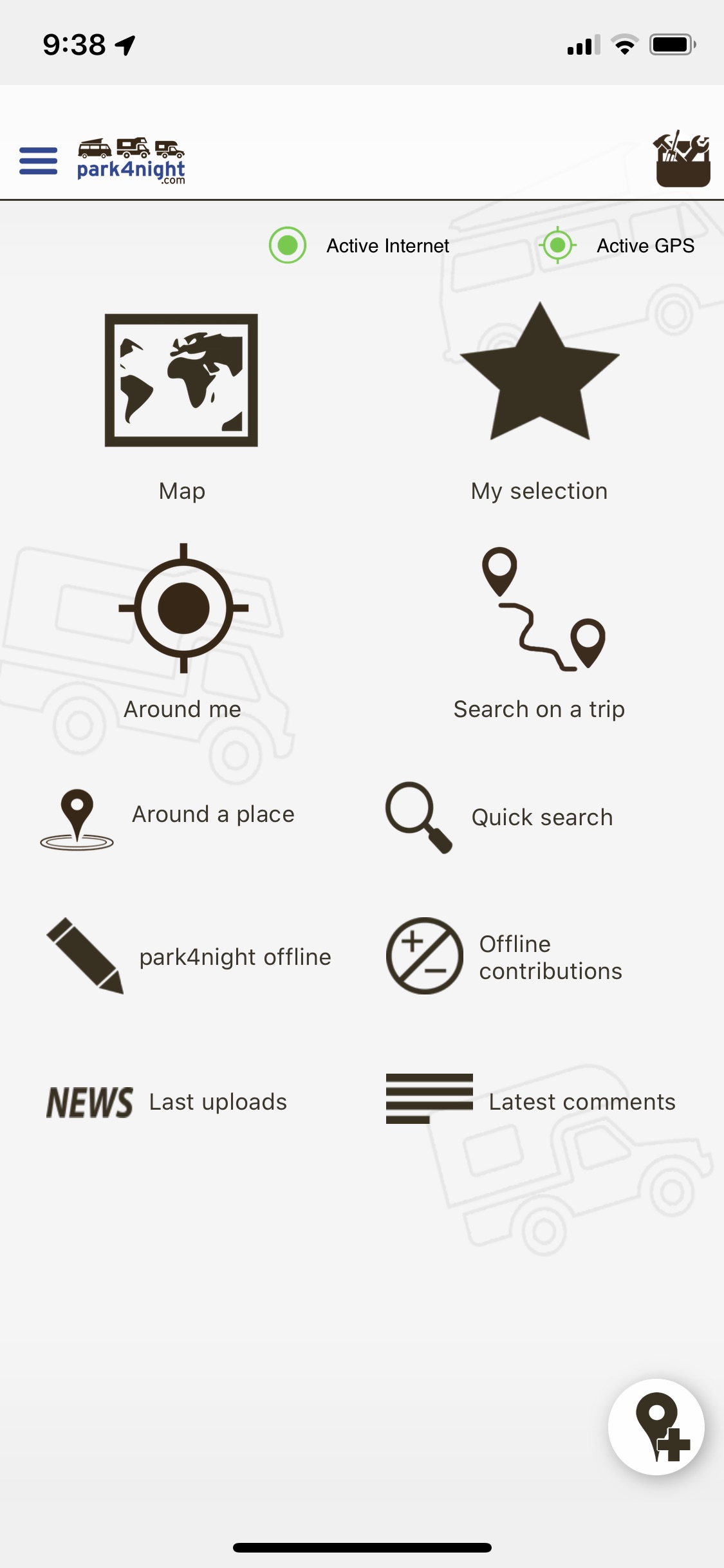Search spots Around me
This screenshot has width=724, height=1568.
(183, 630)
